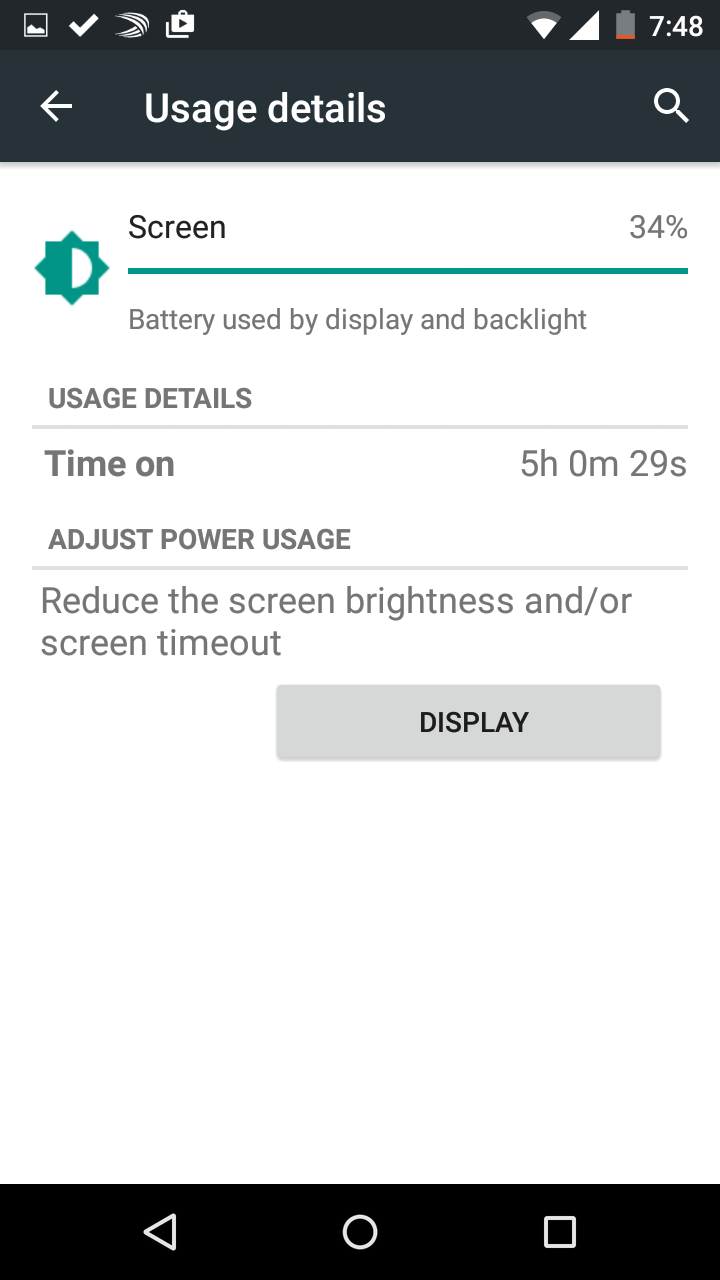Open recent apps from navigation bar
Viewport: 720px width, 1280px height.
(560, 1232)
